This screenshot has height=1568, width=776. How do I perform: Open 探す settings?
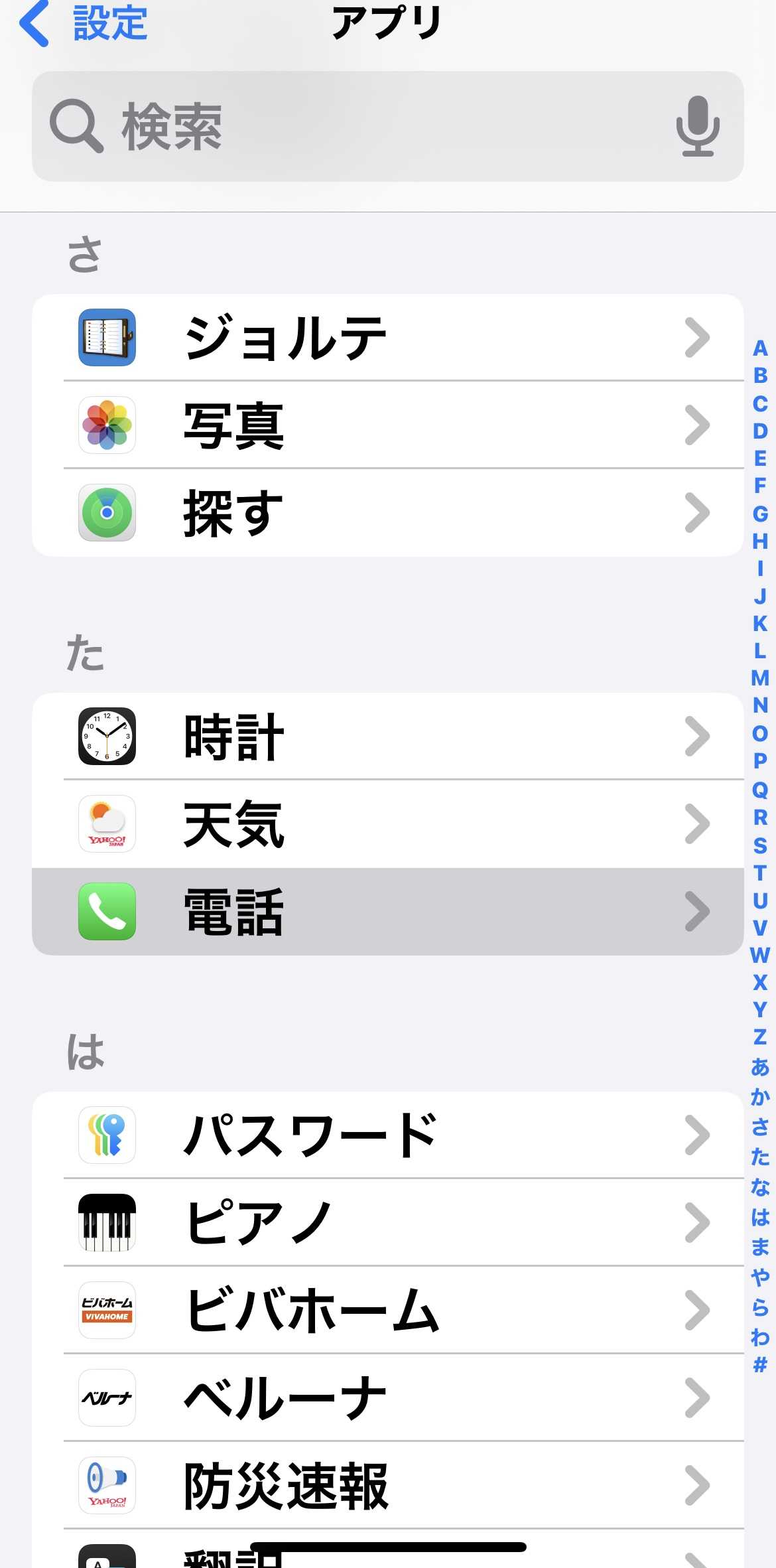387,513
